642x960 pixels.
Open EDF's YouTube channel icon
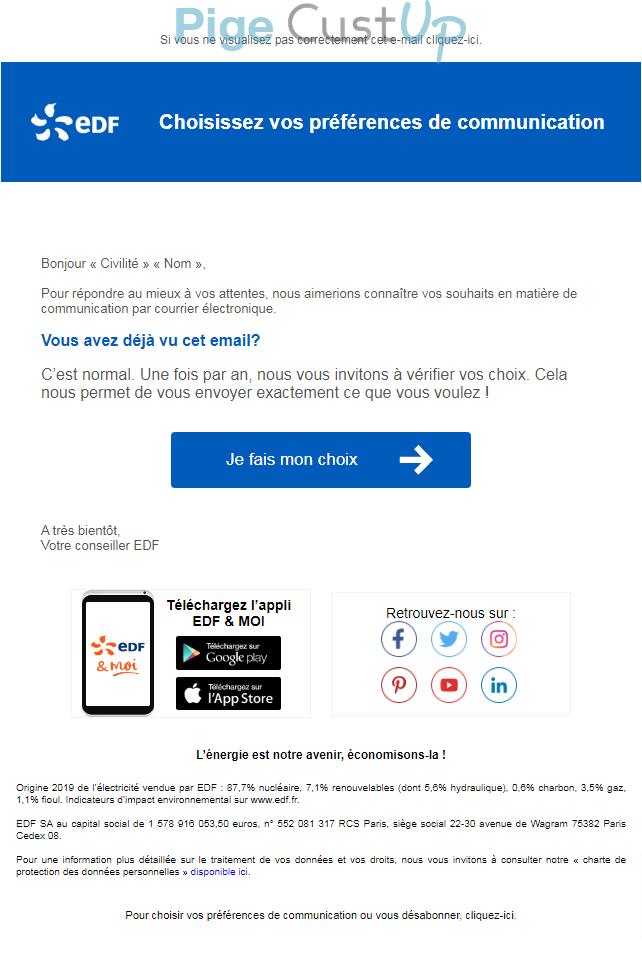[449, 685]
